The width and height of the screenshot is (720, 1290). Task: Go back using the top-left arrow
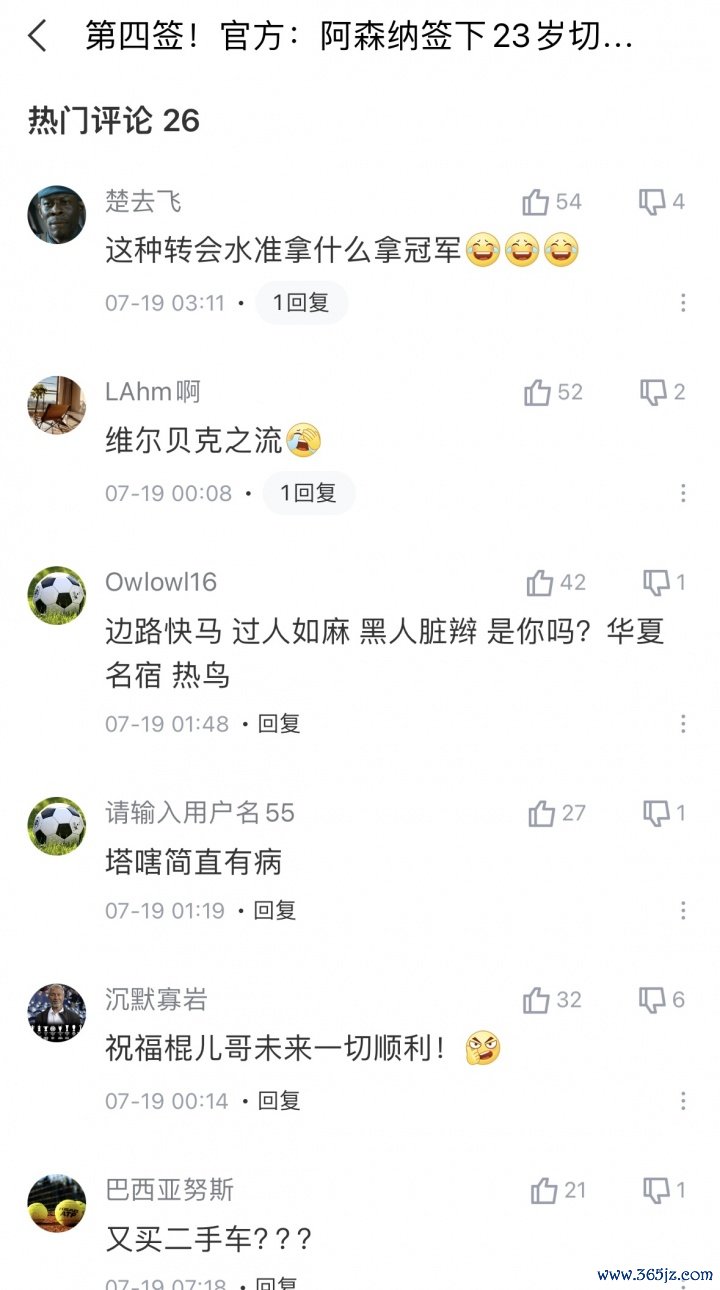pos(38,37)
